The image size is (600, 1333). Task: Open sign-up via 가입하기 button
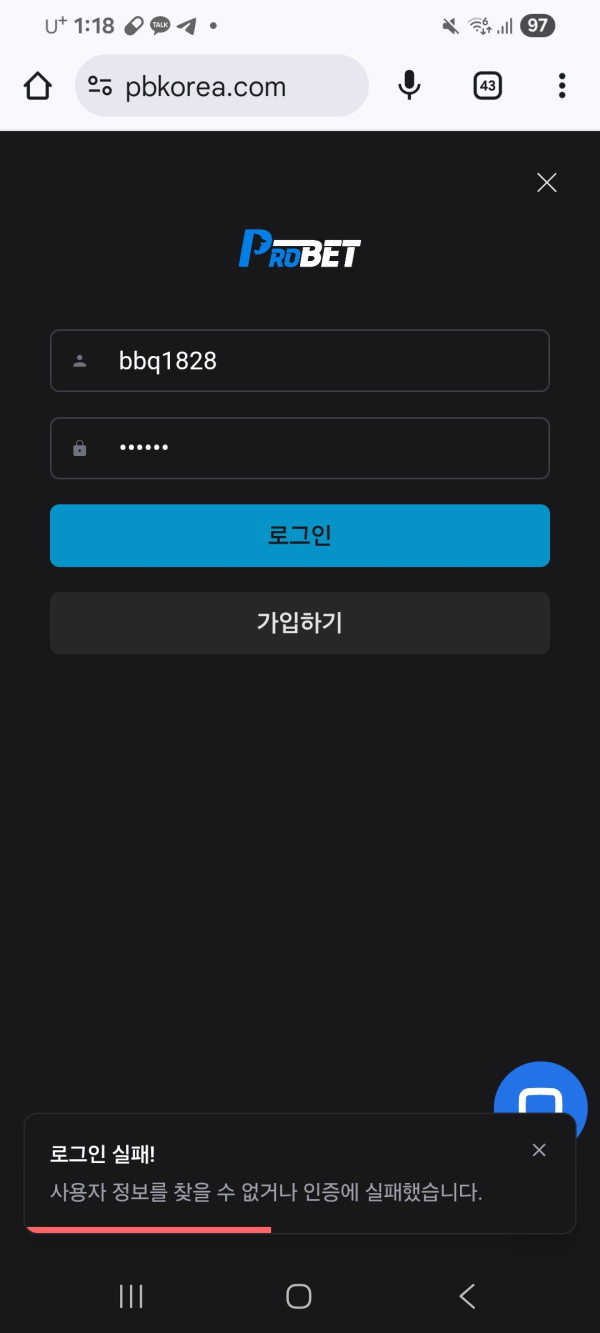(300, 623)
